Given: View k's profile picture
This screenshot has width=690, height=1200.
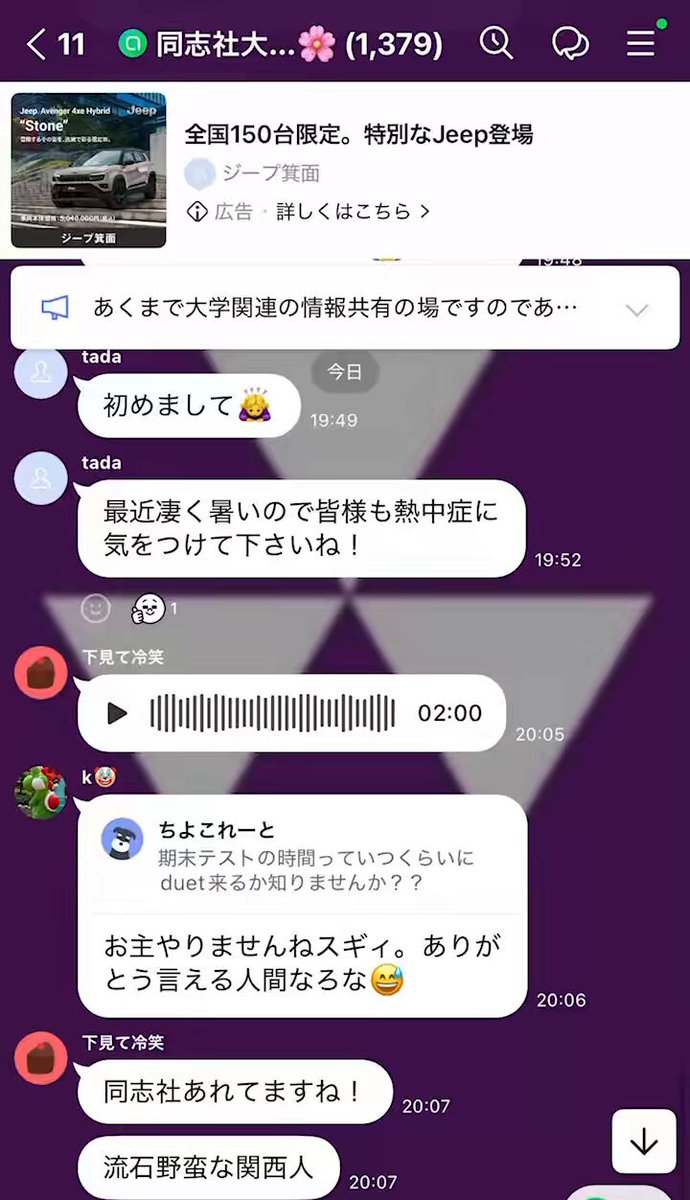Looking at the screenshot, I should click(41, 793).
